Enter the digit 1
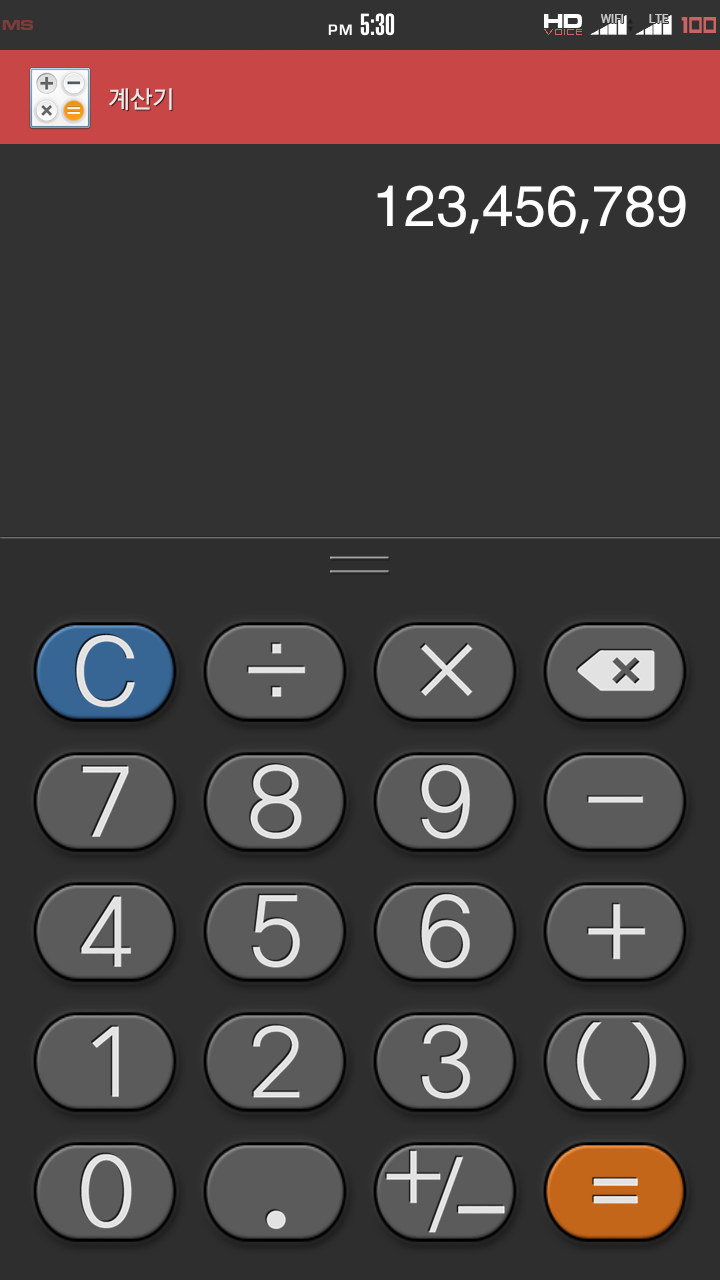 pyautogui.click(x=105, y=1061)
